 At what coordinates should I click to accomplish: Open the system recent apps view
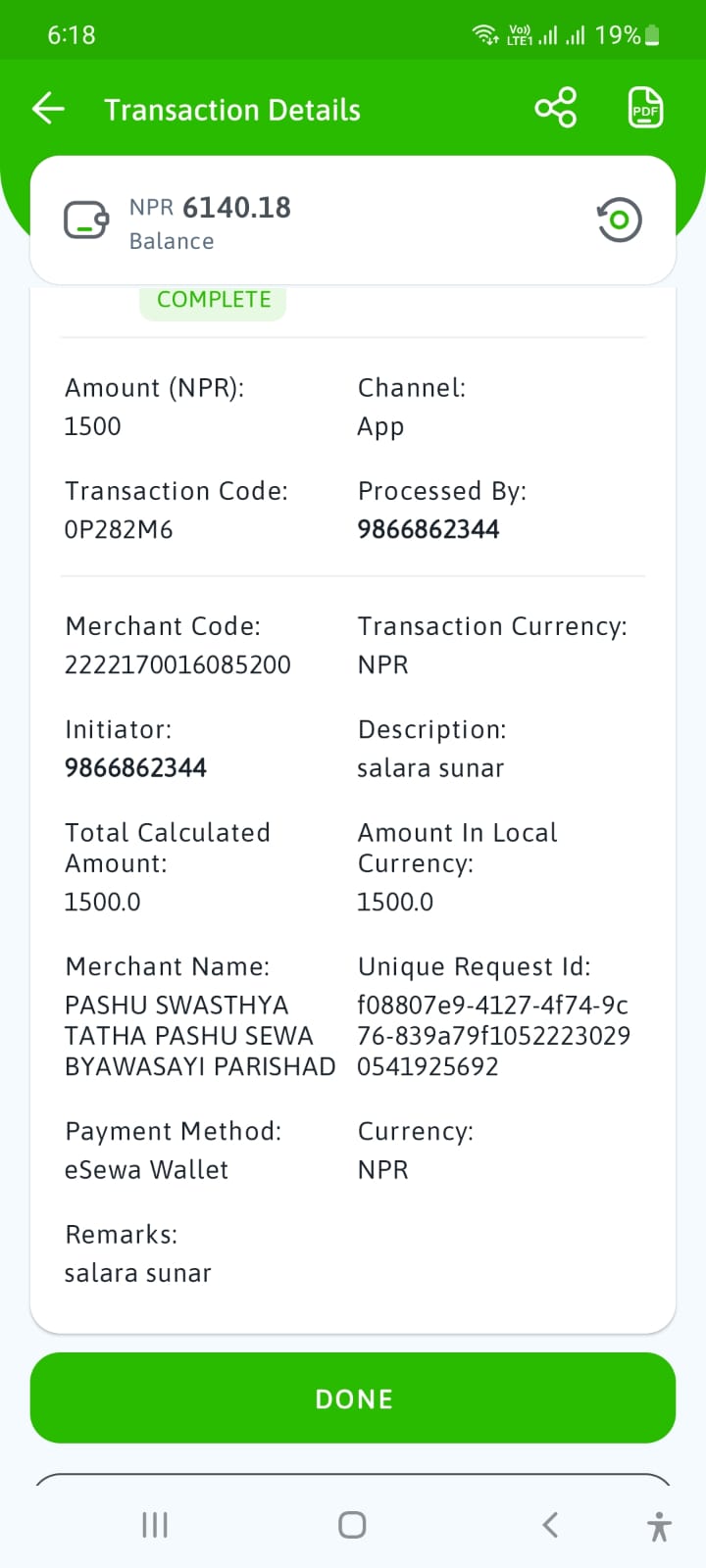[x=155, y=1525]
